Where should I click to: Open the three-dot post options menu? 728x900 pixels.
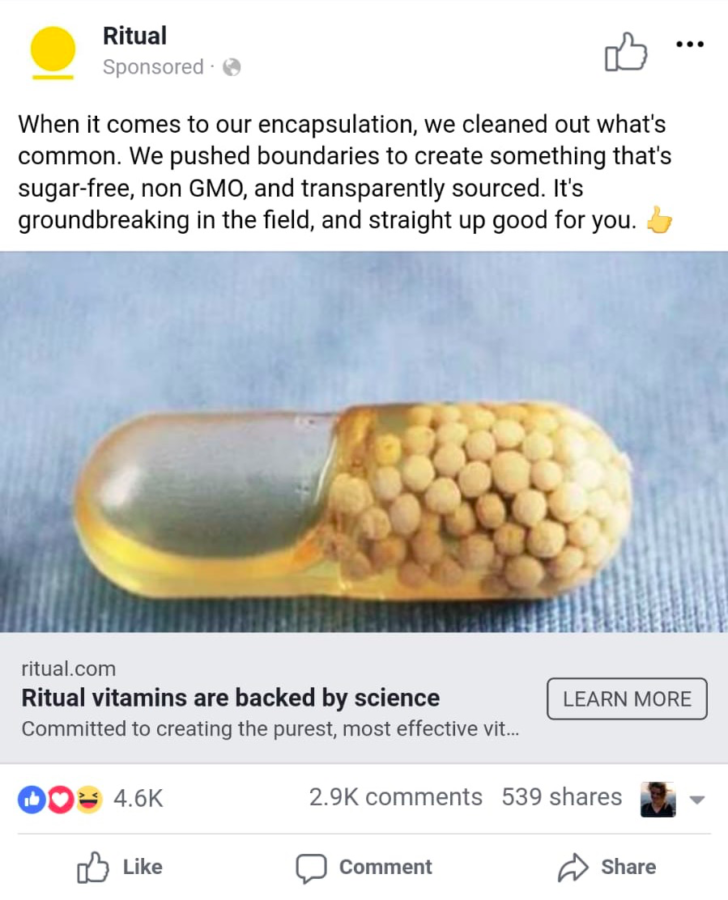pyautogui.click(x=690, y=45)
